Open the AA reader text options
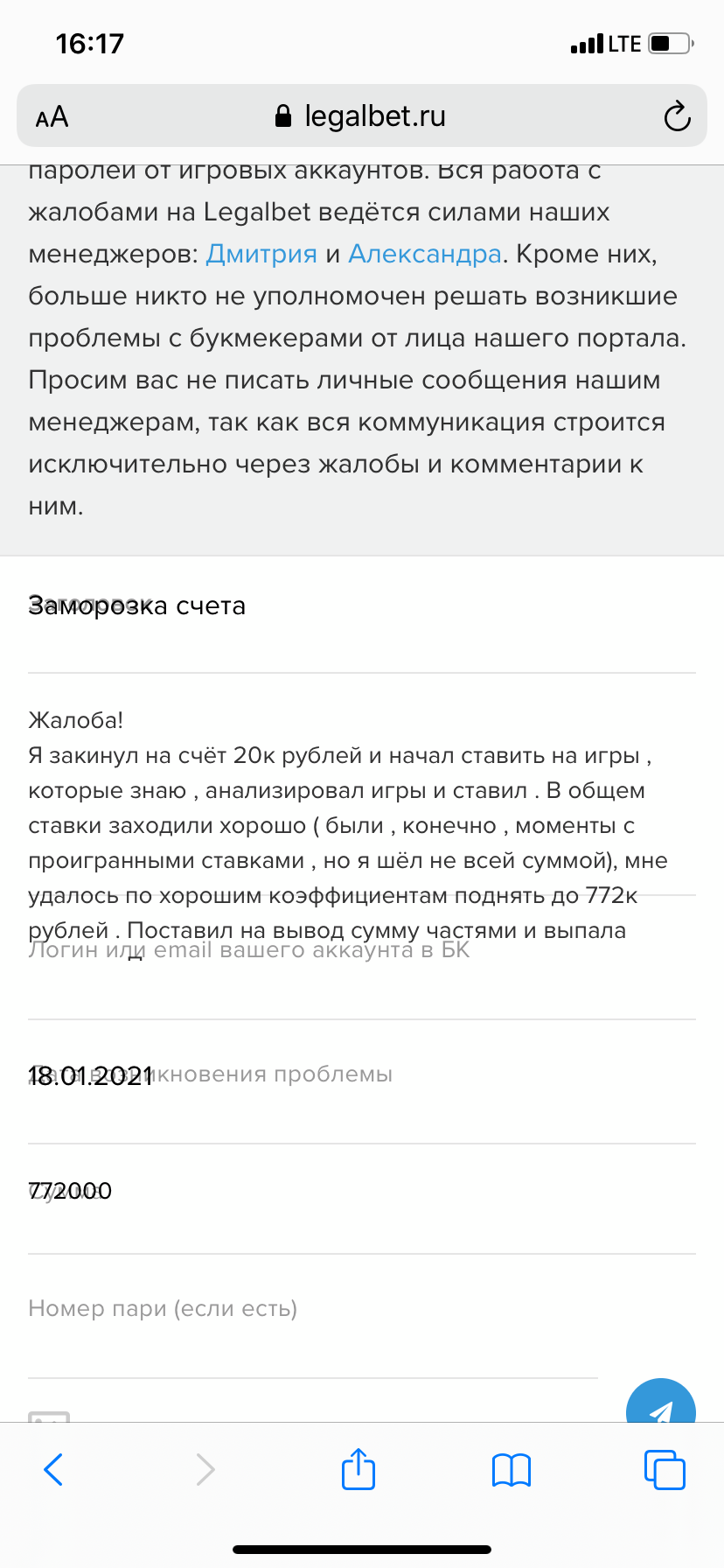Viewport: 724px width, 1568px height. coord(52,116)
